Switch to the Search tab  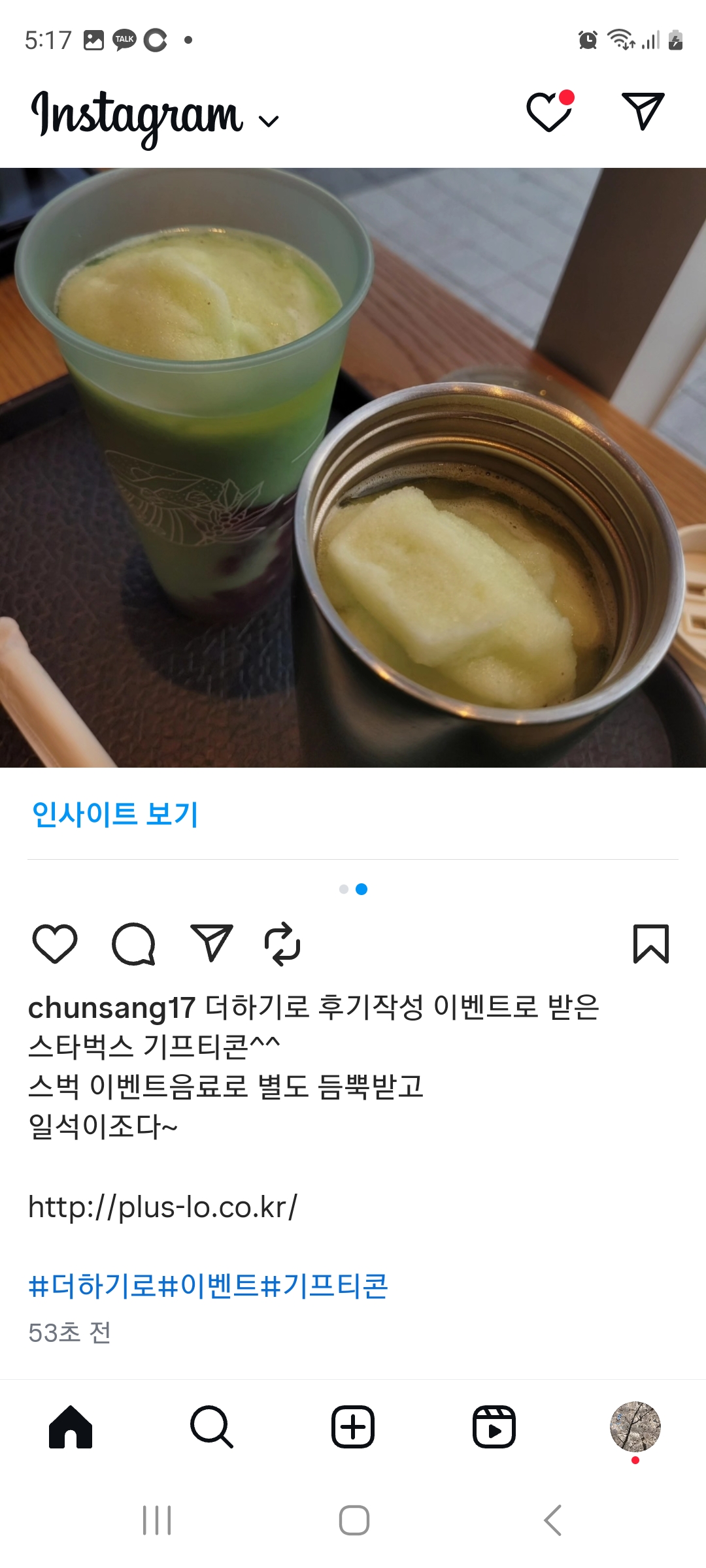(212, 1427)
